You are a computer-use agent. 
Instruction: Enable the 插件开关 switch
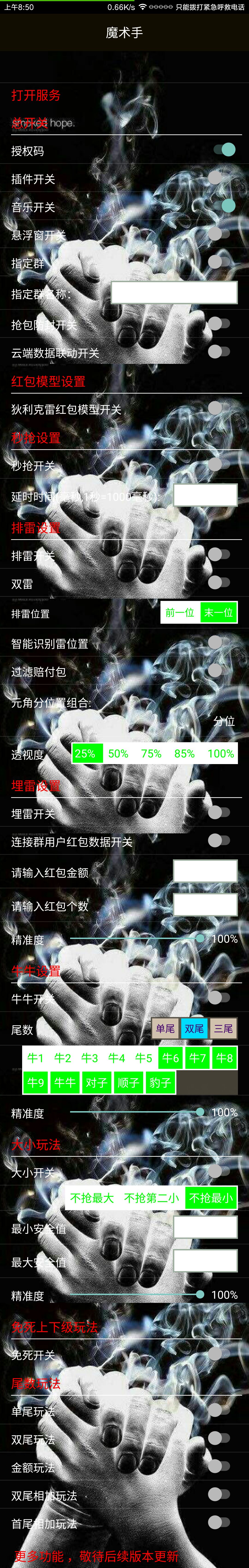pos(219,178)
